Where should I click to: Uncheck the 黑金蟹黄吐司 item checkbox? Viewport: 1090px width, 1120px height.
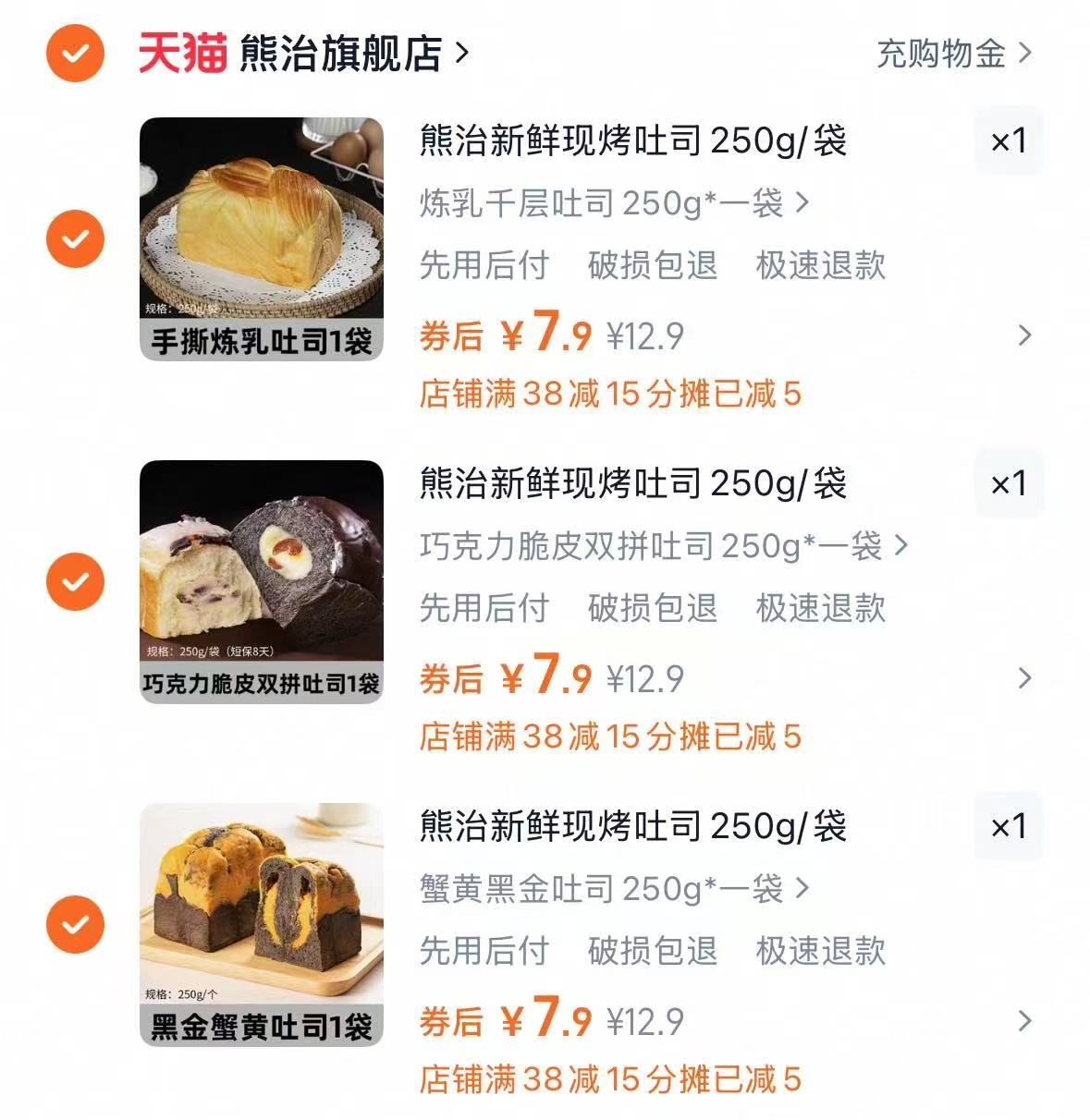click(73, 924)
